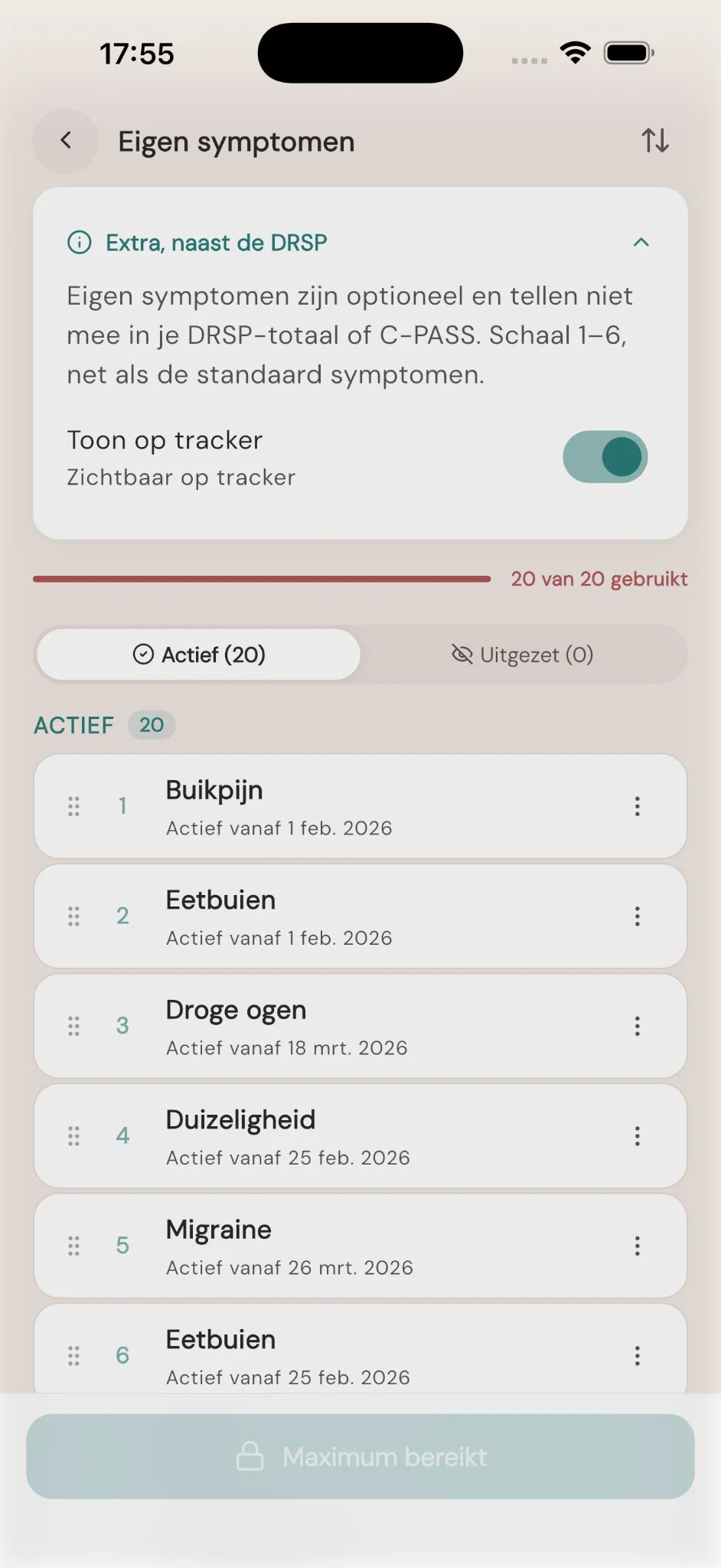The height and width of the screenshot is (1568, 721).
Task: Select the Actief (20) tab
Action: point(197,654)
